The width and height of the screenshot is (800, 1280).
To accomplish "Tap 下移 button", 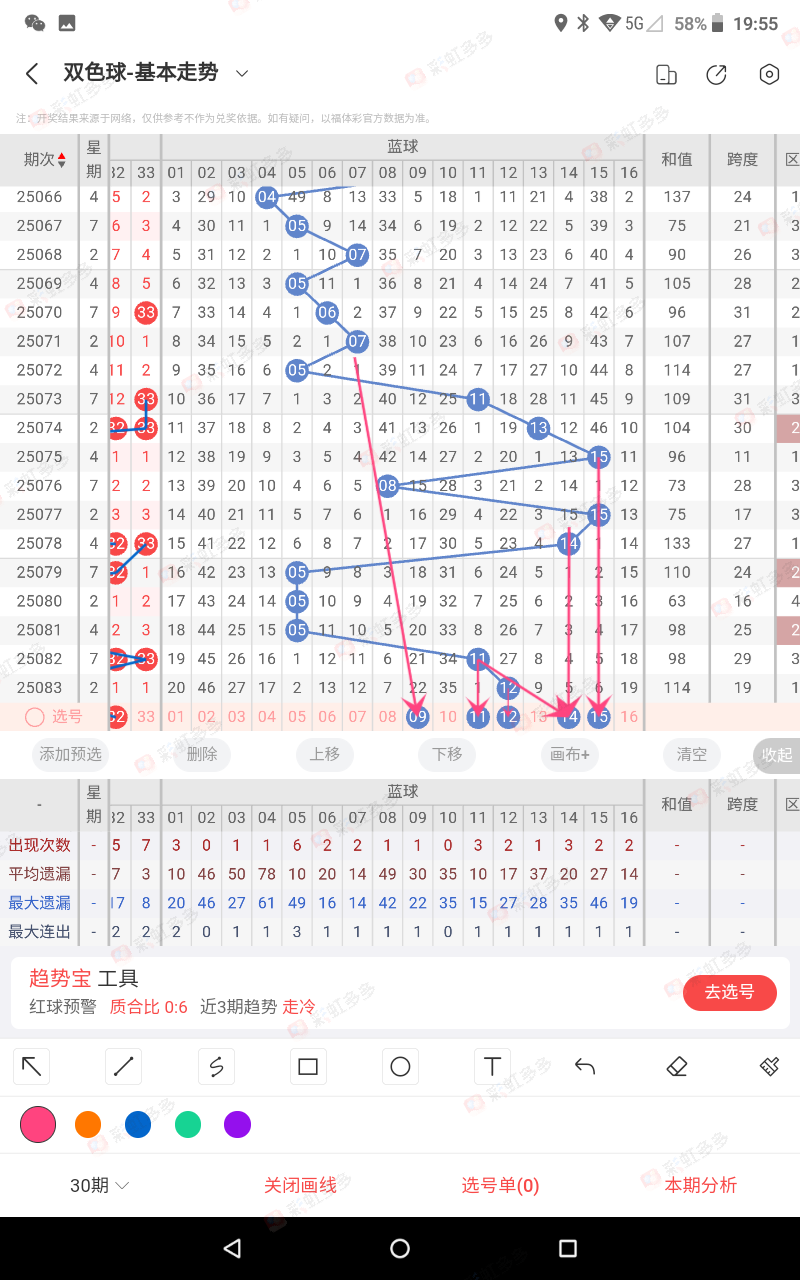I will point(447,754).
